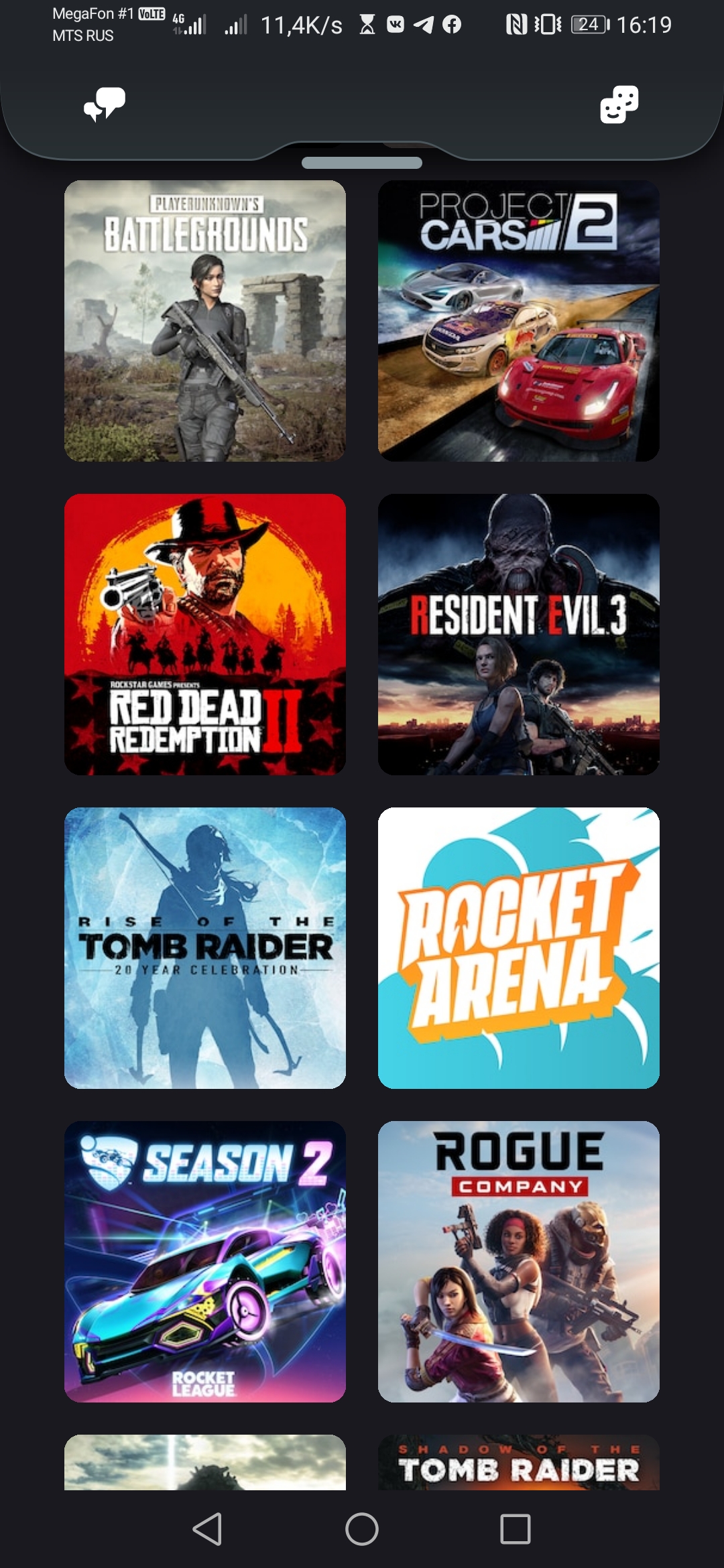Select the Project Cars 2 game
This screenshot has height=1568, width=724.
click(x=519, y=321)
